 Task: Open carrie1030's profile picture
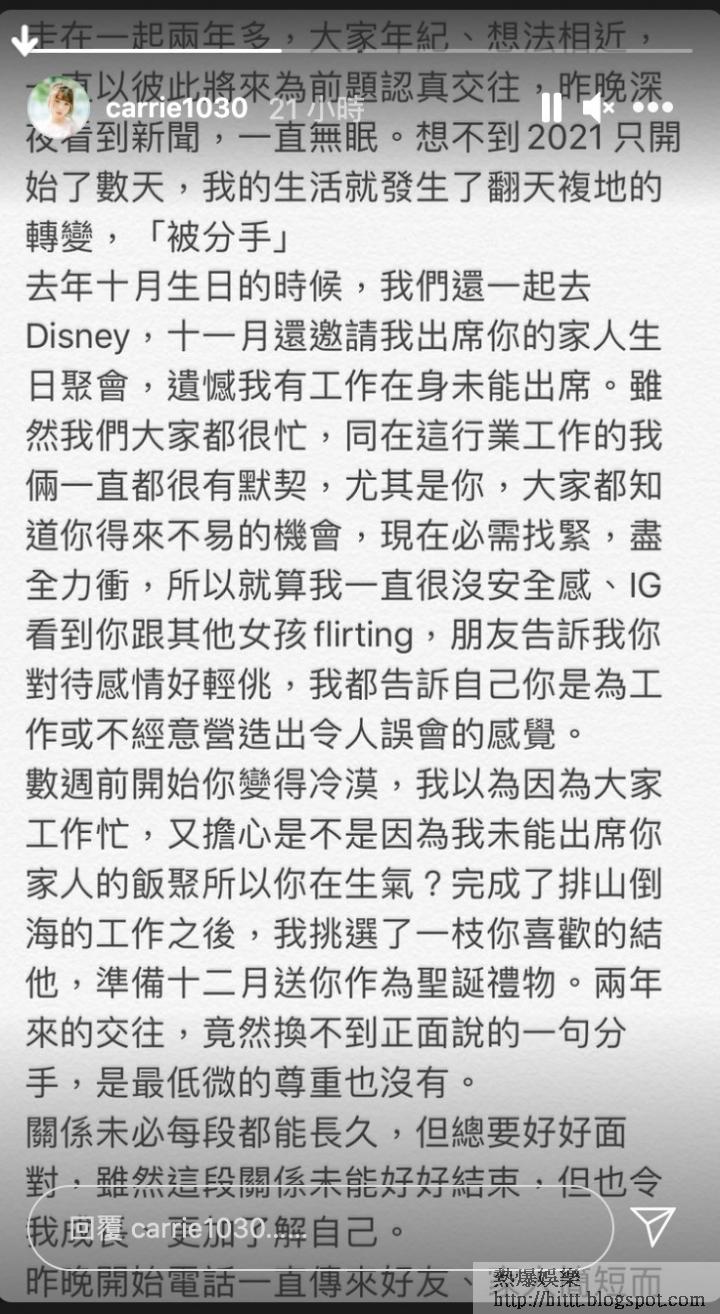(x=59, y=106)
